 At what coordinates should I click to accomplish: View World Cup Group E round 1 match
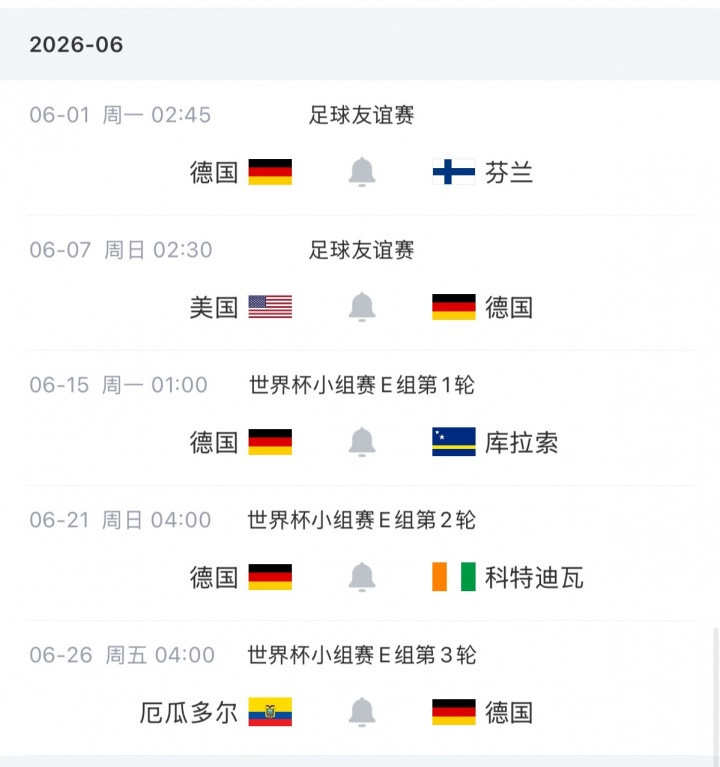point(362,418)
